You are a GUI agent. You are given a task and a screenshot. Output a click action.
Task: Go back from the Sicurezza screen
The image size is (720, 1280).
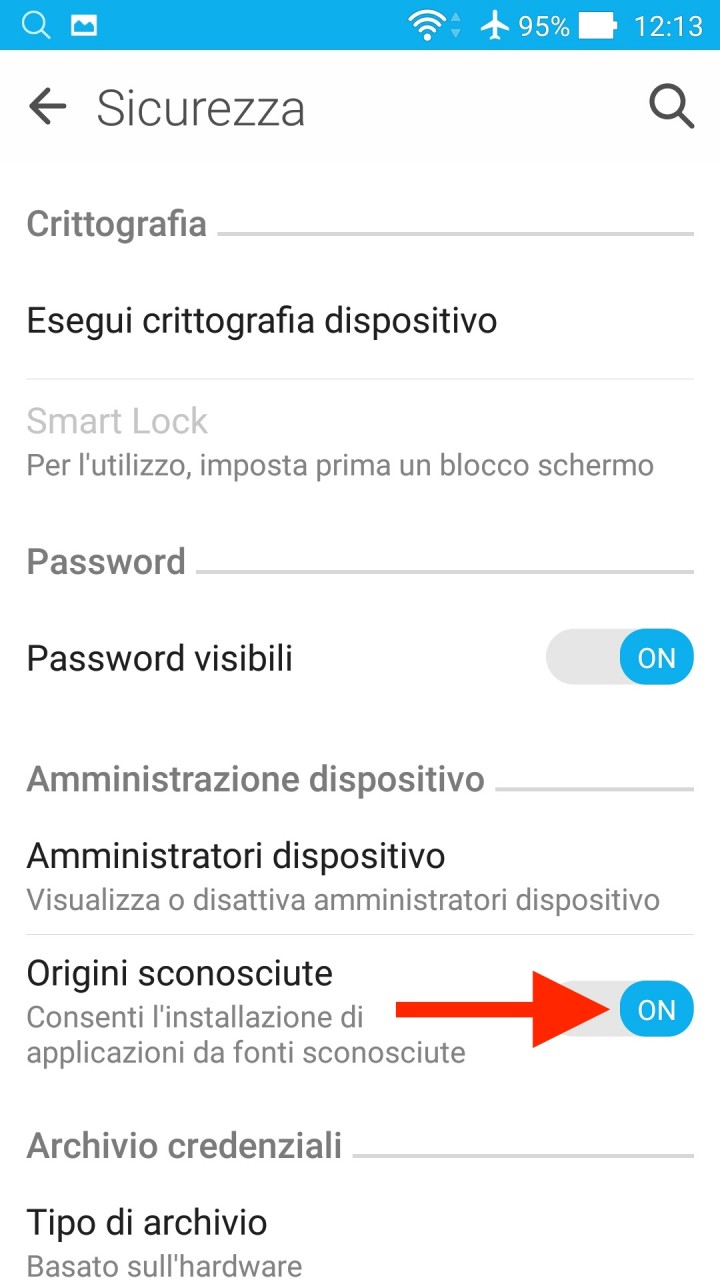click(47, 106)
